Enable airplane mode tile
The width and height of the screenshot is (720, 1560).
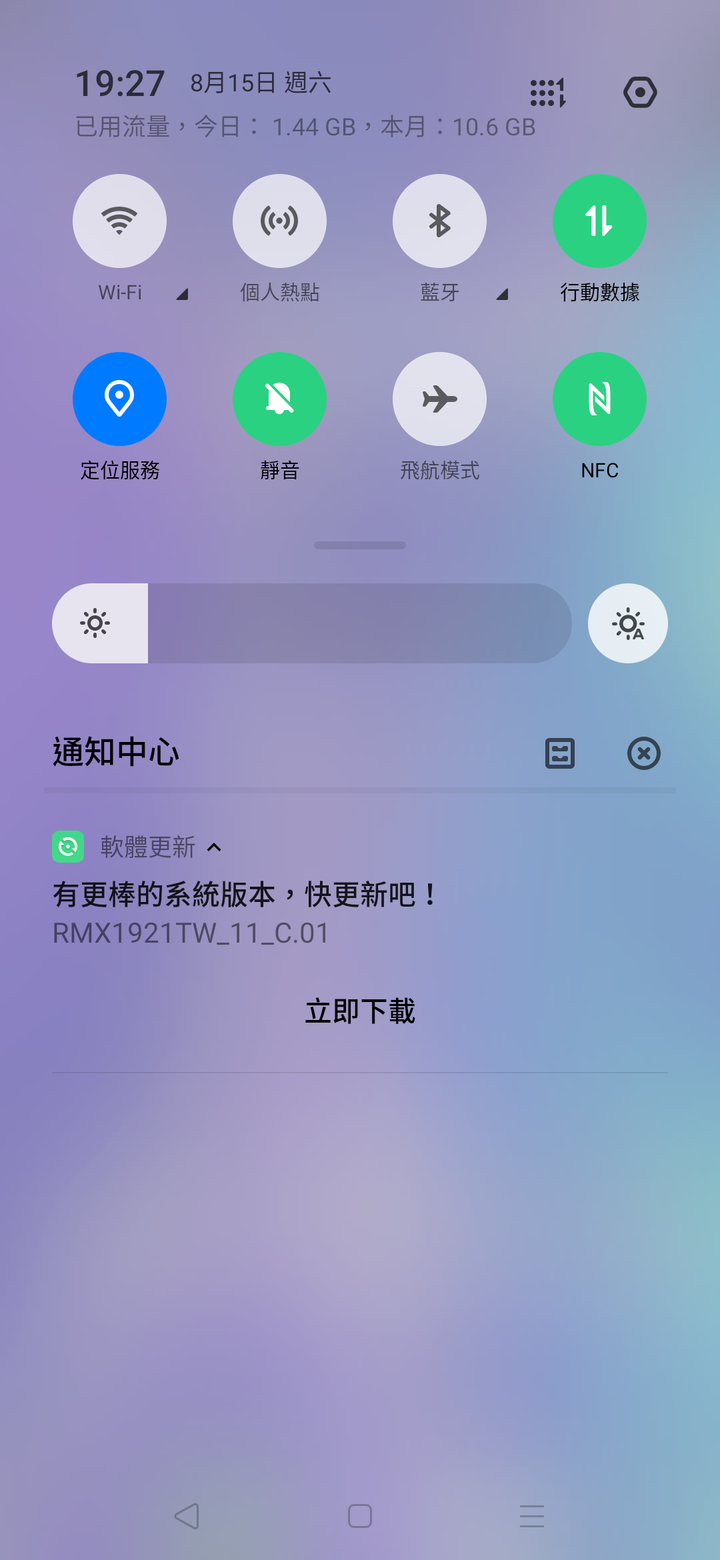coord(439,399)
